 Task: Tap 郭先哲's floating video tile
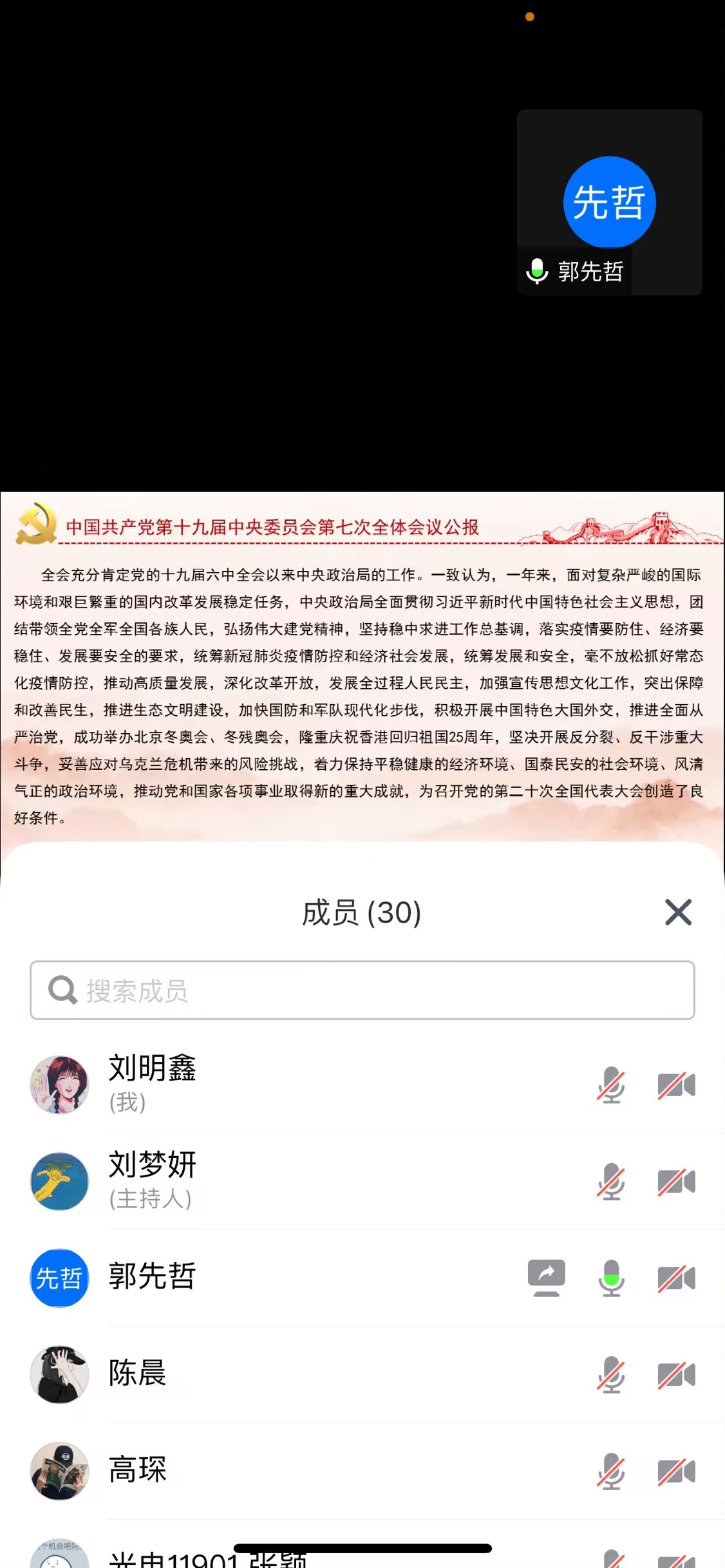click(x=609, y=202)
